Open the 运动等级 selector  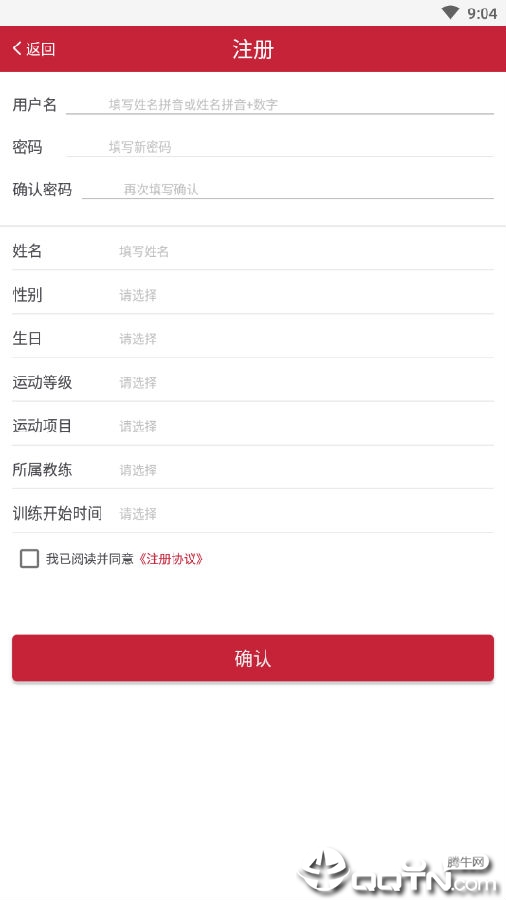[x=253, y=382]
